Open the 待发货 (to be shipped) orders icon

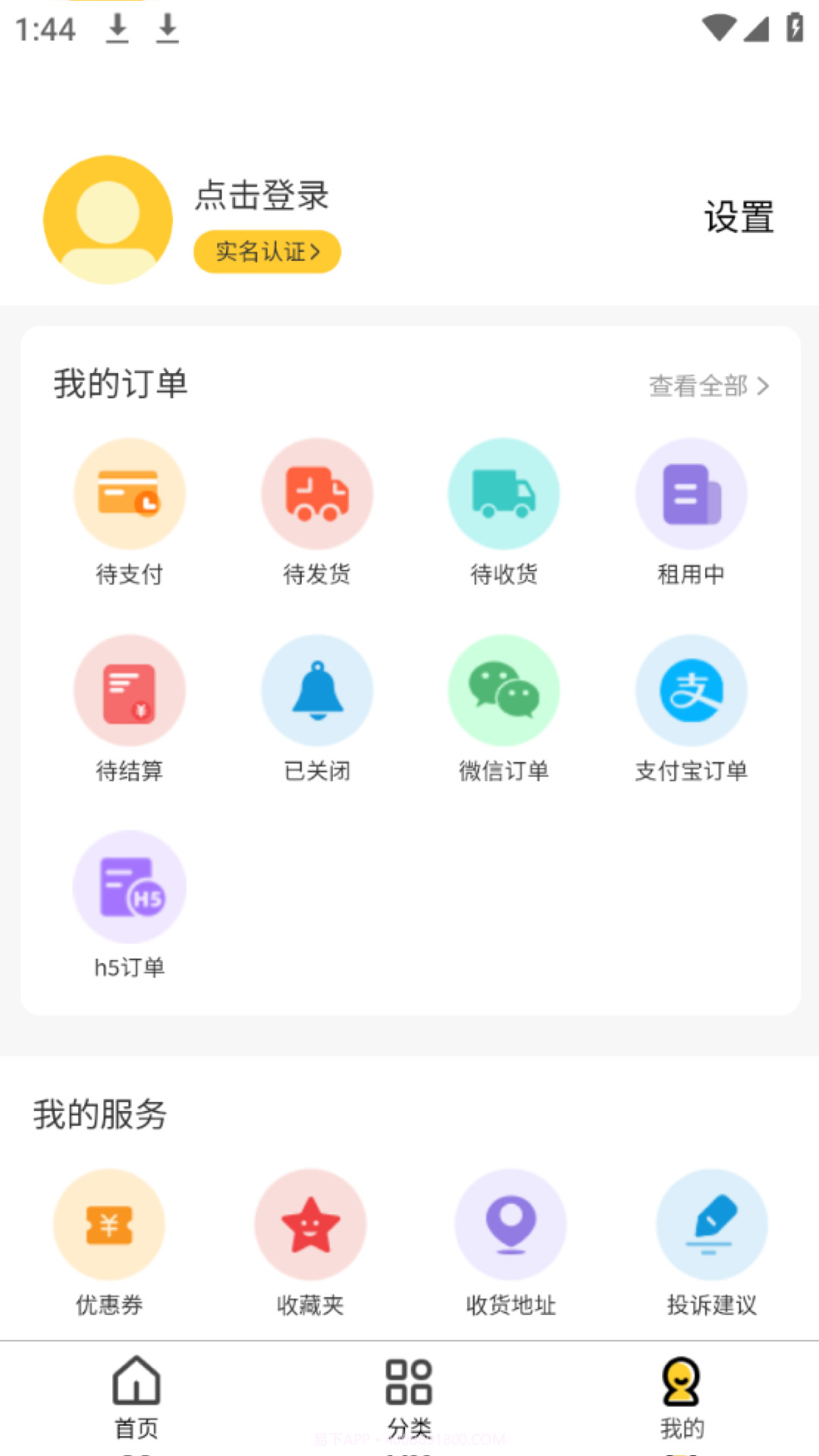click(317, 493)
